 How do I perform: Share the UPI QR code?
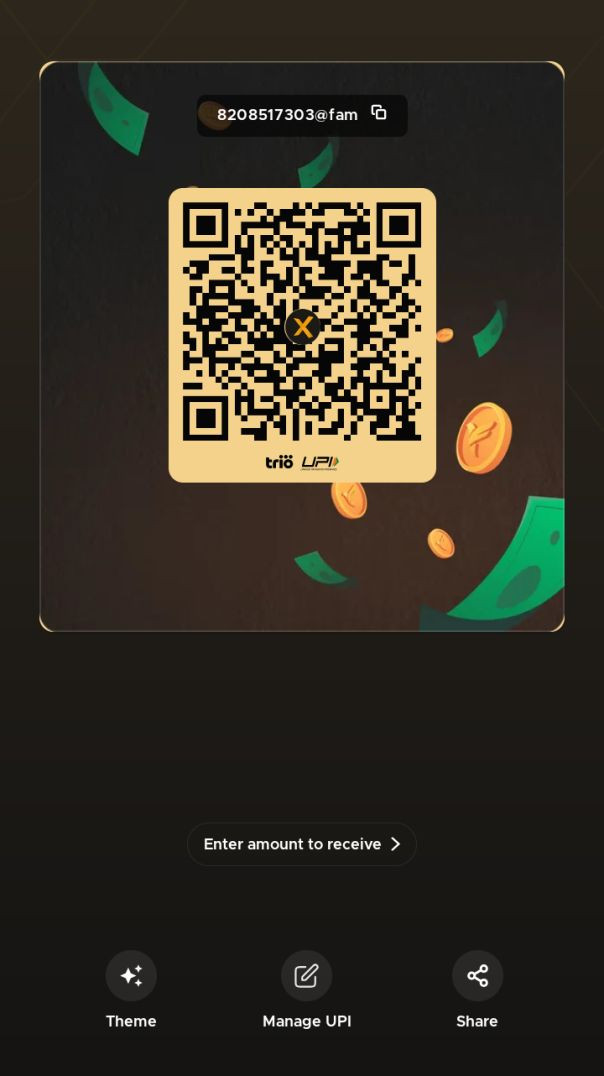477,976
